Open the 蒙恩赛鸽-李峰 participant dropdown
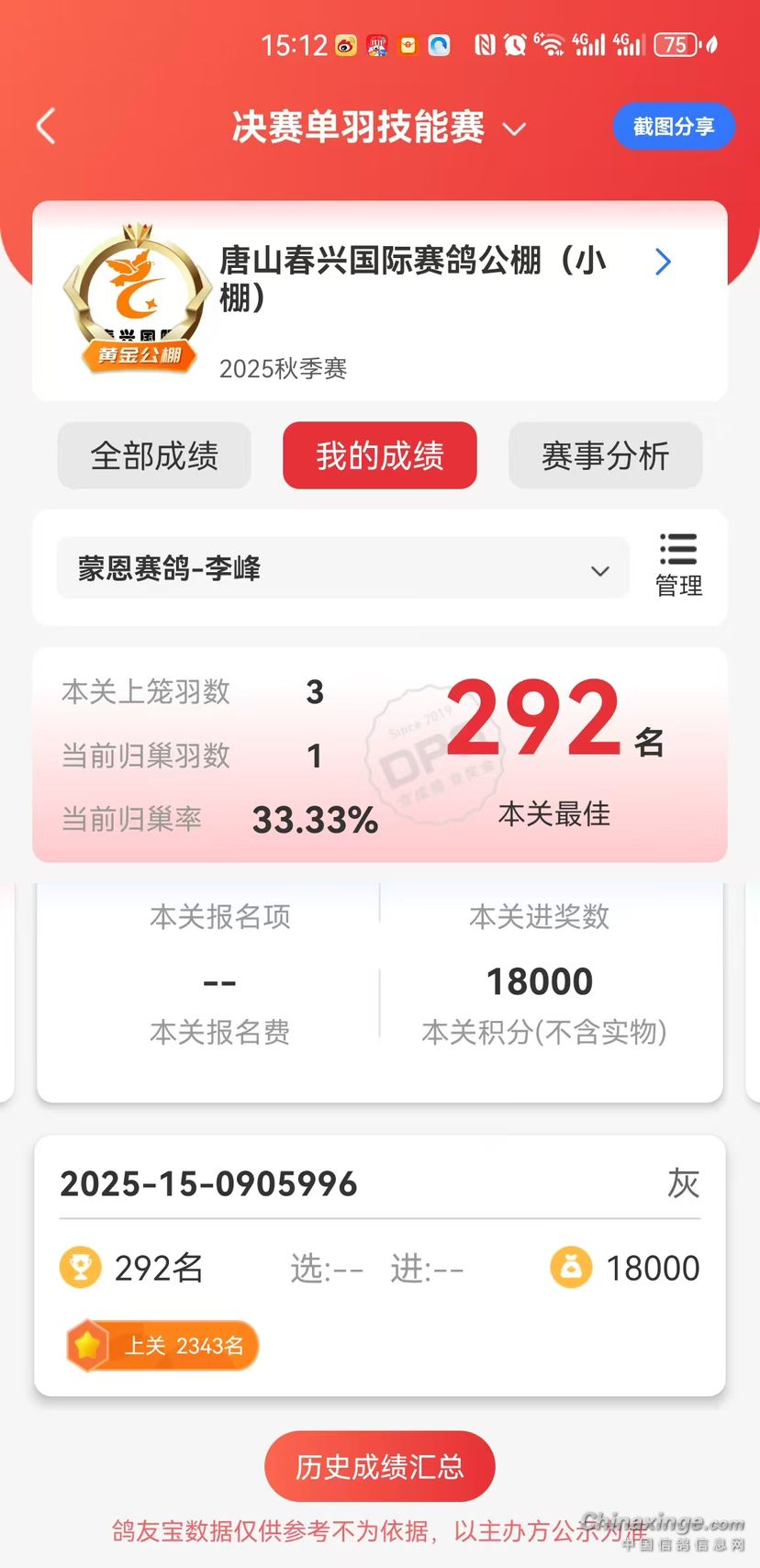The width and height of the screenshot is (760, 1568). pyautogui.click(x=342, y=569)
